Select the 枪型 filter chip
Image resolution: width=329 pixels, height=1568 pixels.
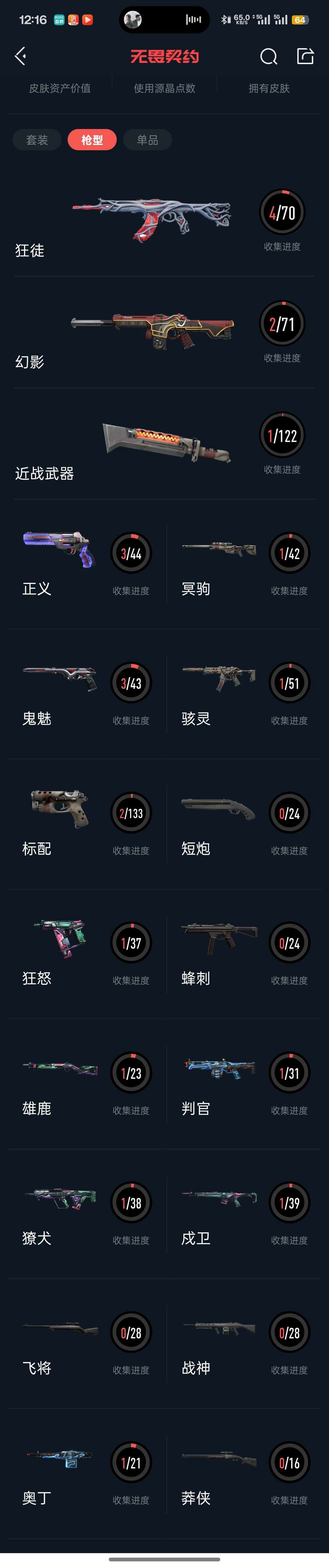[92, 140]
